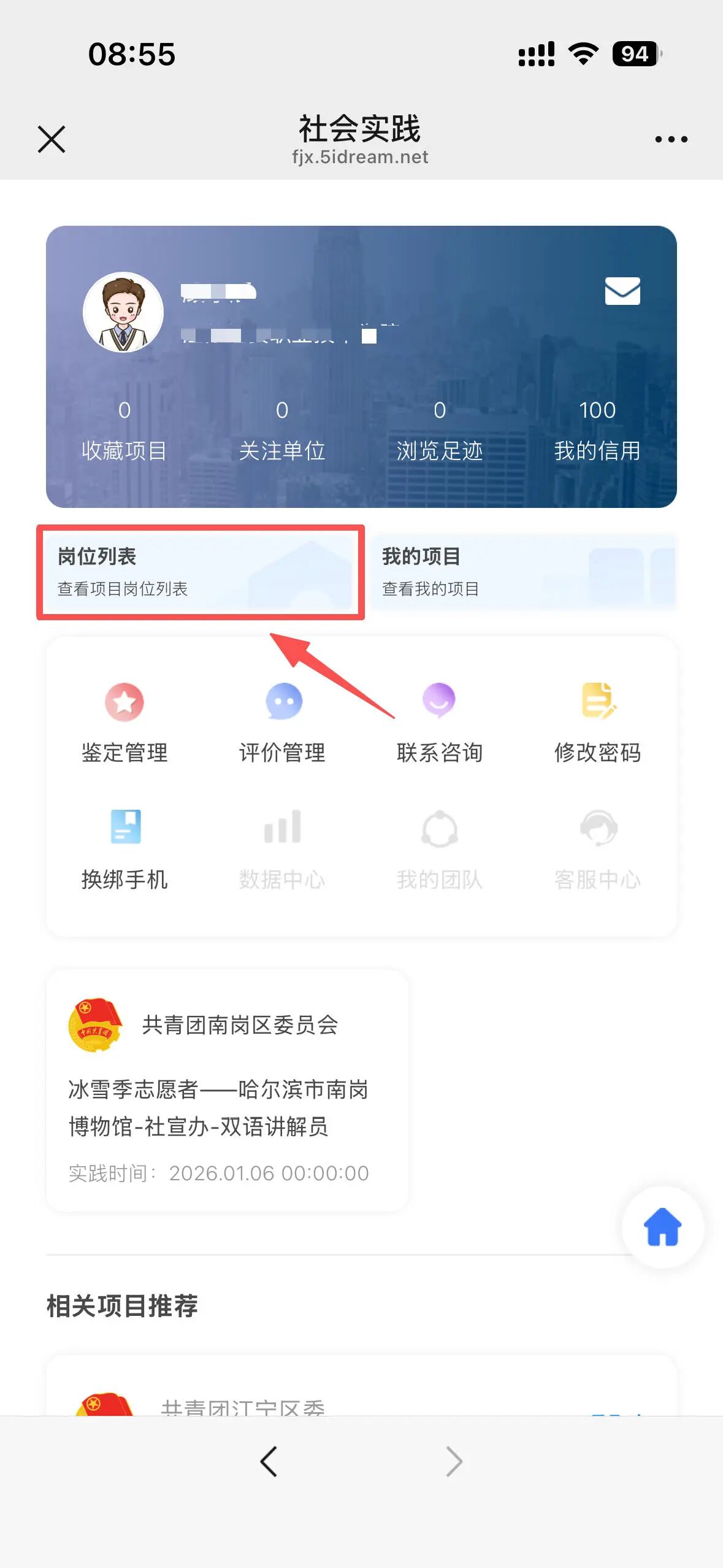The height and width of the screenshot is (1568, 723).
Task: Open the 冰雪季志愿者 project card
Action: 227,1091
